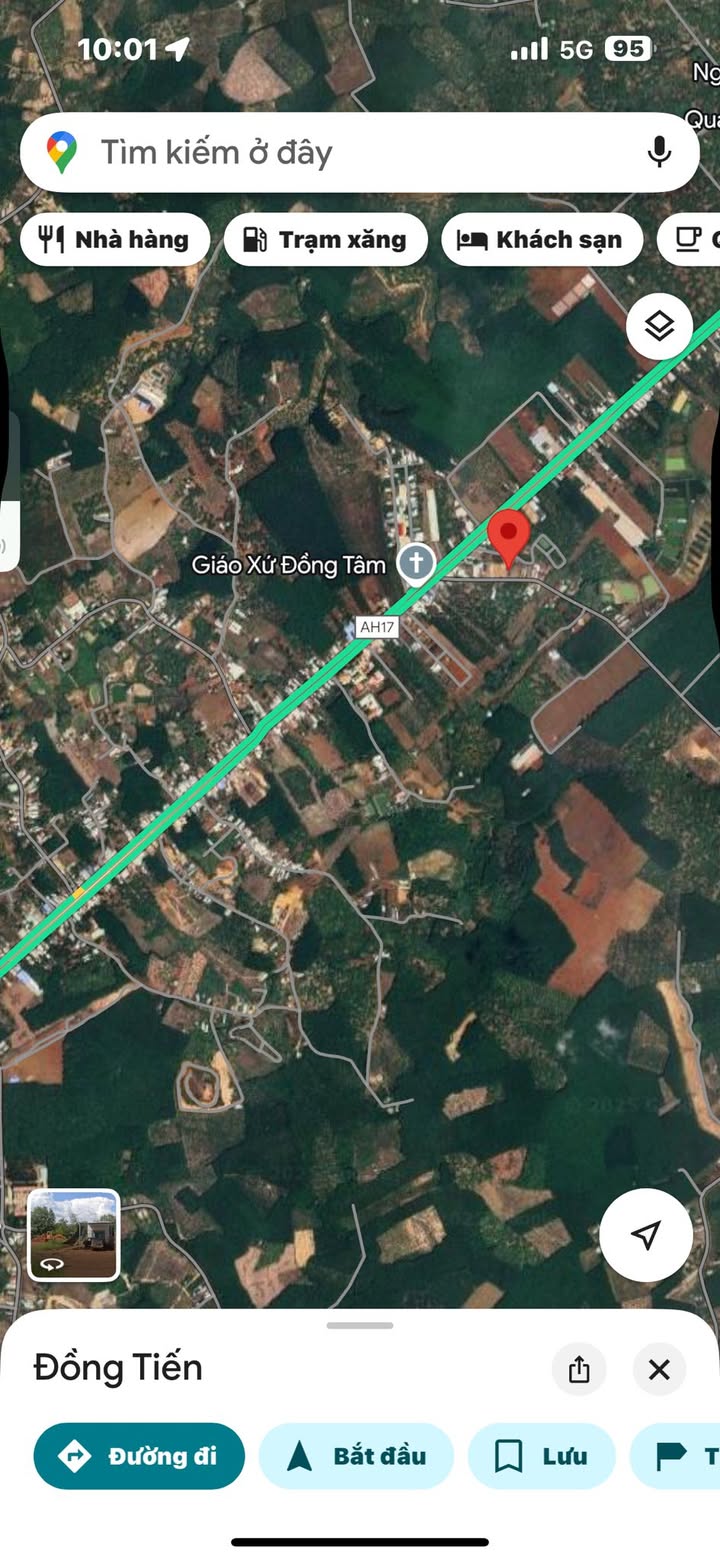Open the Street View thumbnail
This screenshot has width=720, height=1560.
click(73, 1234)
